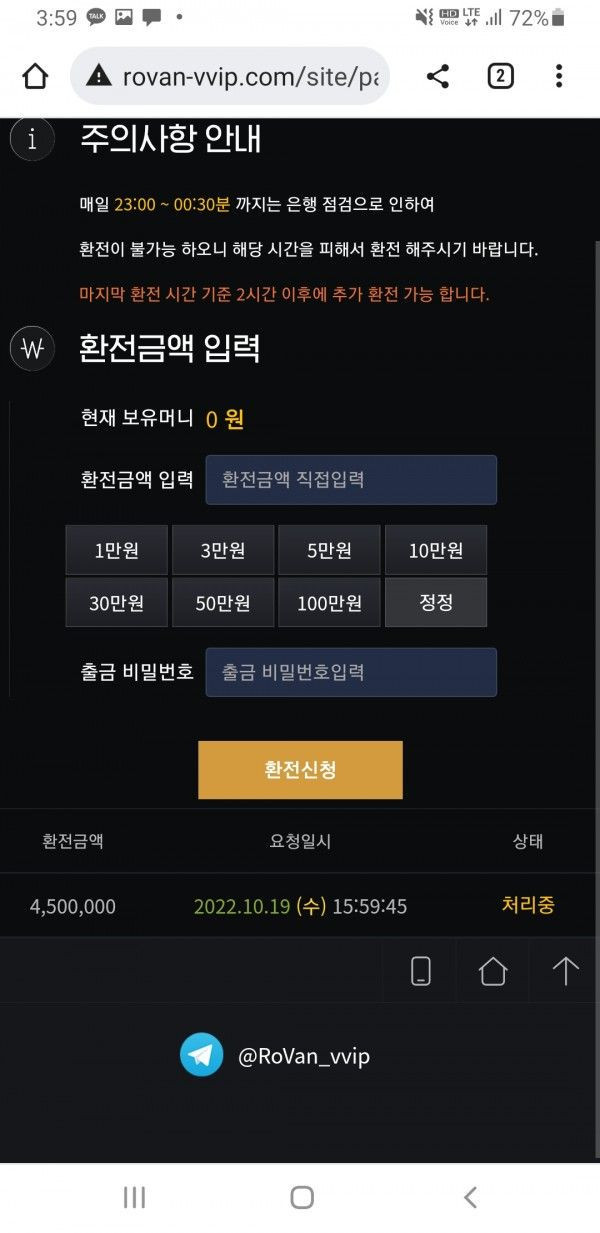Add 50만원 to the amount
Image resolution: width=600 pixels, height=1233 pixels.
(223, 603)
